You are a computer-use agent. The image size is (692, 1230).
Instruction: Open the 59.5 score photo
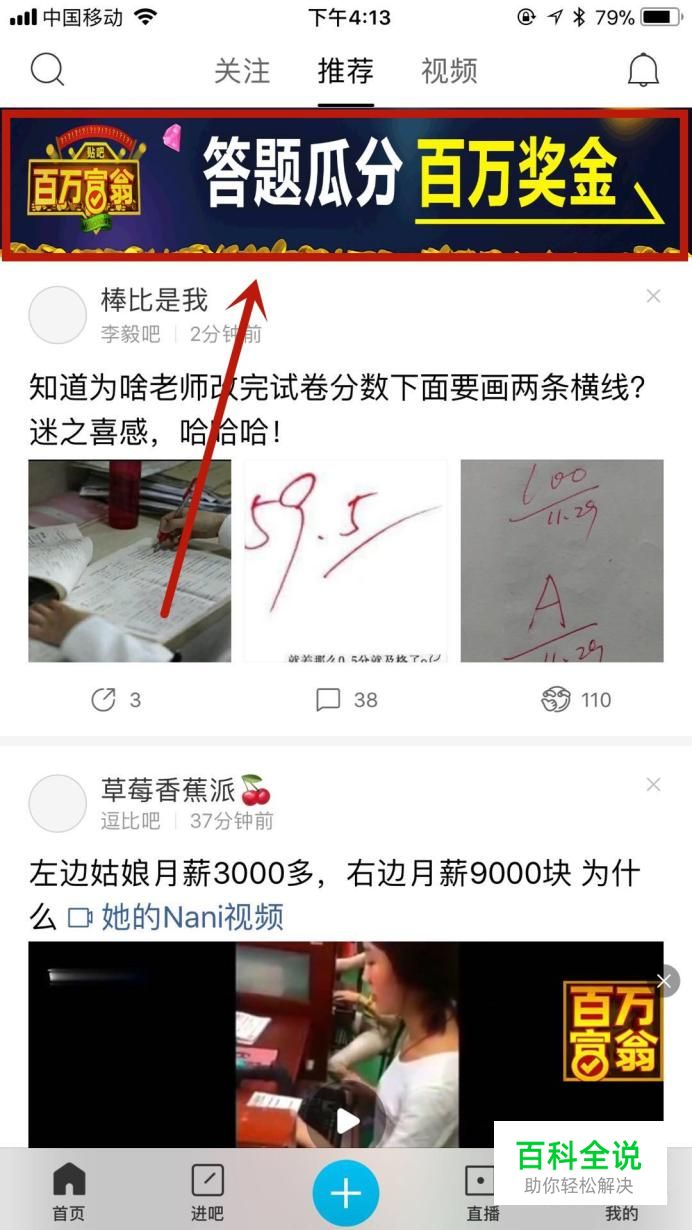point(345,560)
